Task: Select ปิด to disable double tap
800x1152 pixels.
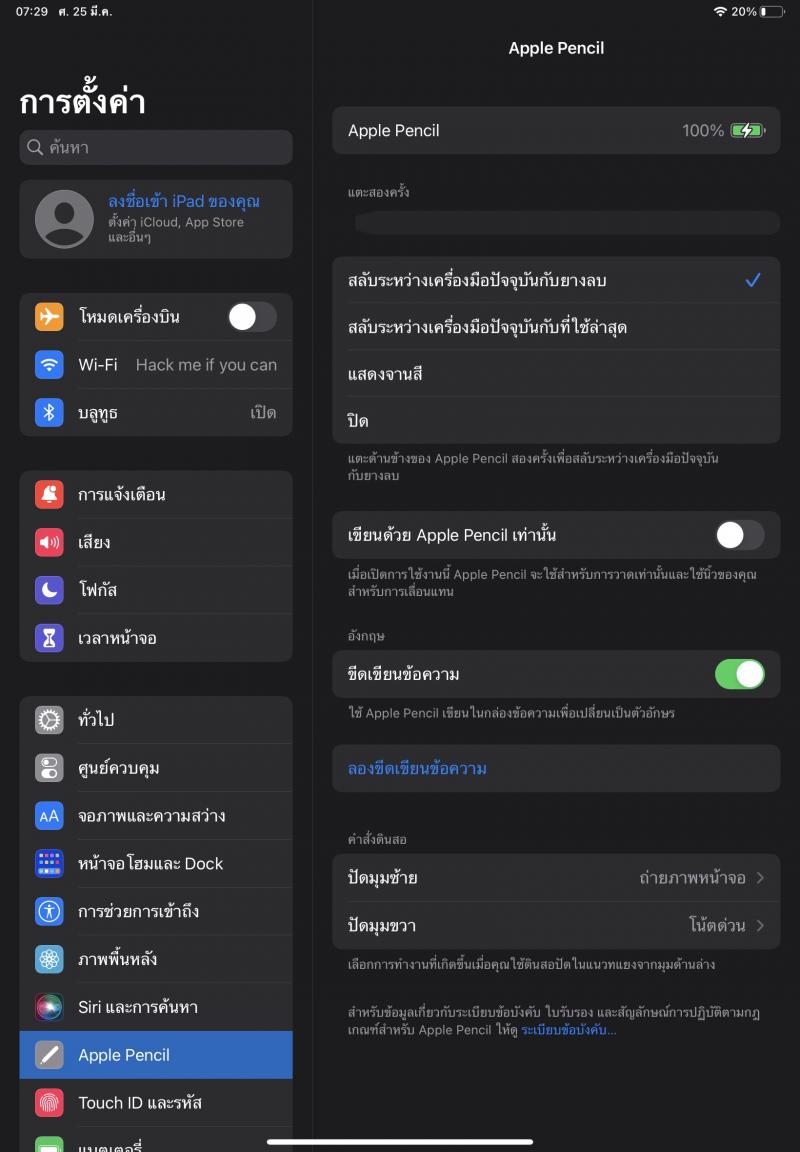Action: click(x=555, y=420)
